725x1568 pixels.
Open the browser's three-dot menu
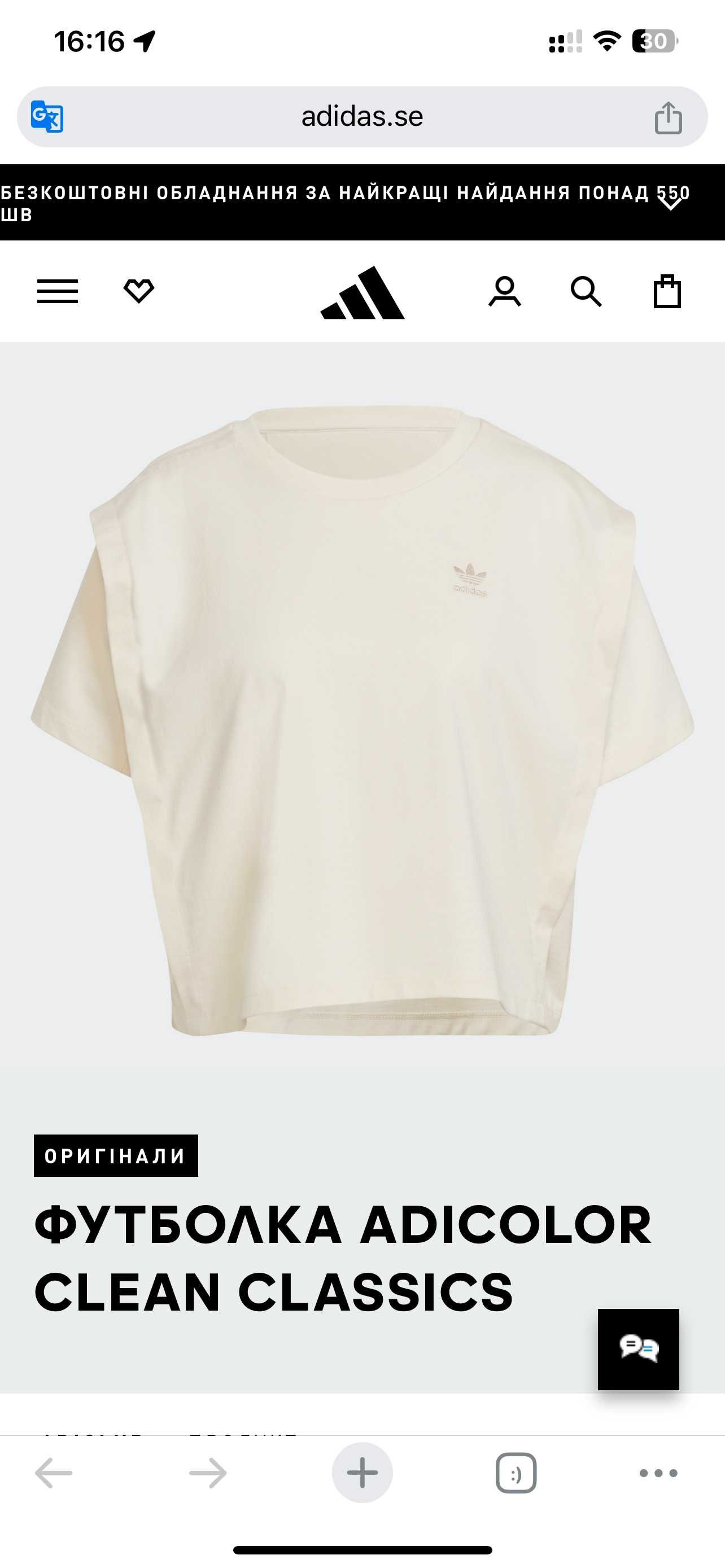[658, 1473]
